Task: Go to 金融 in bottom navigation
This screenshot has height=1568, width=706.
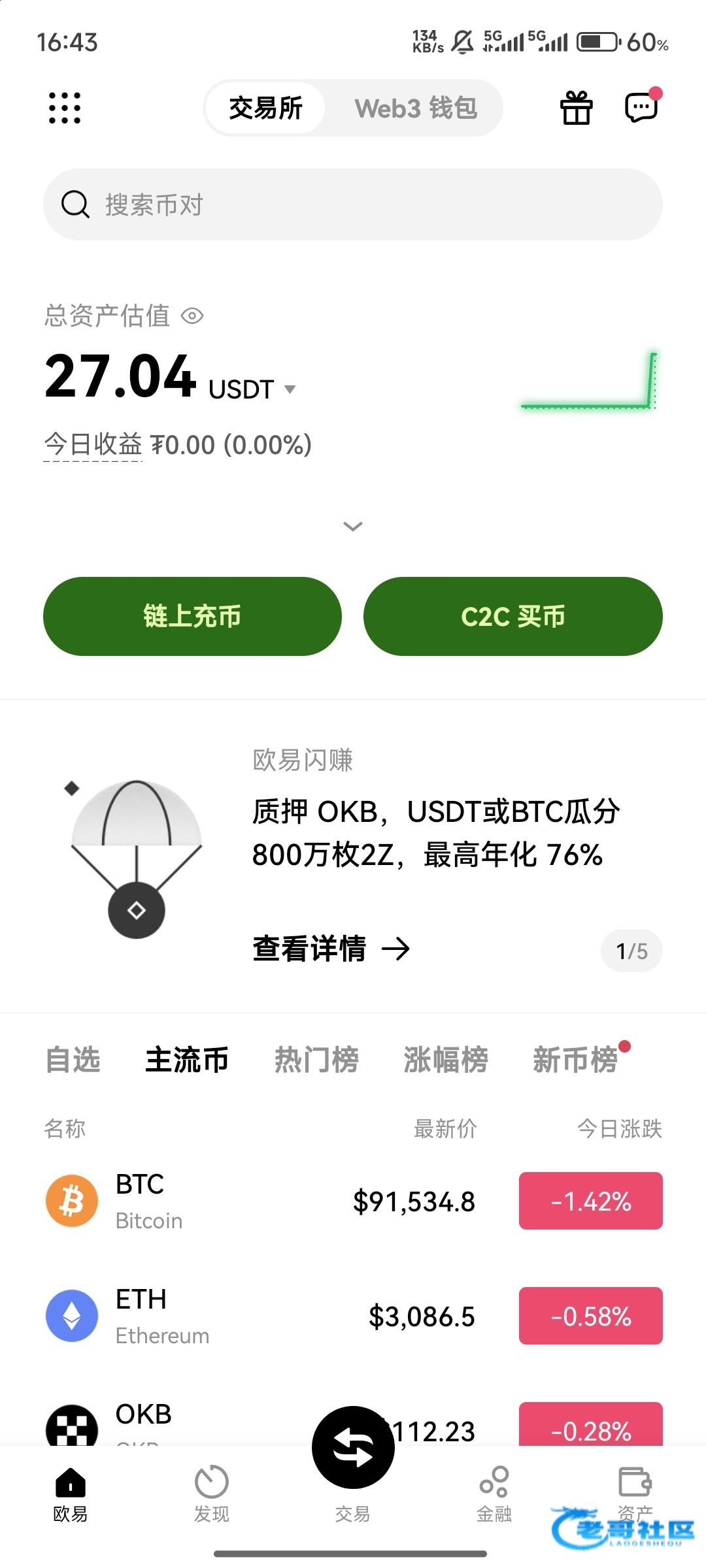Action: coord(494,1494)
